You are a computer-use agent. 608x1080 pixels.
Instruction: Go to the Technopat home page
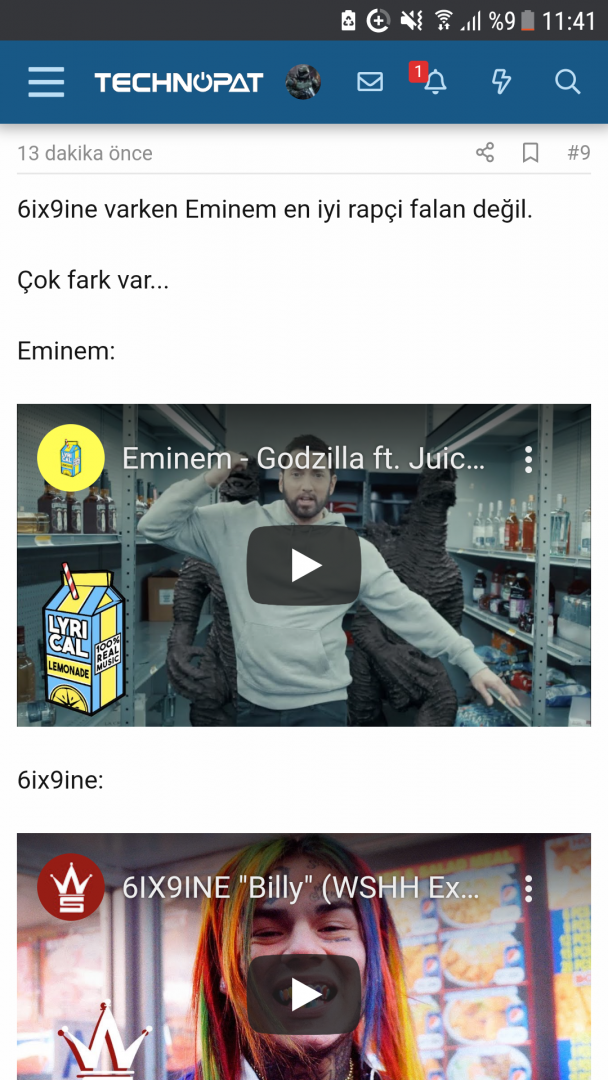point(178,82)
